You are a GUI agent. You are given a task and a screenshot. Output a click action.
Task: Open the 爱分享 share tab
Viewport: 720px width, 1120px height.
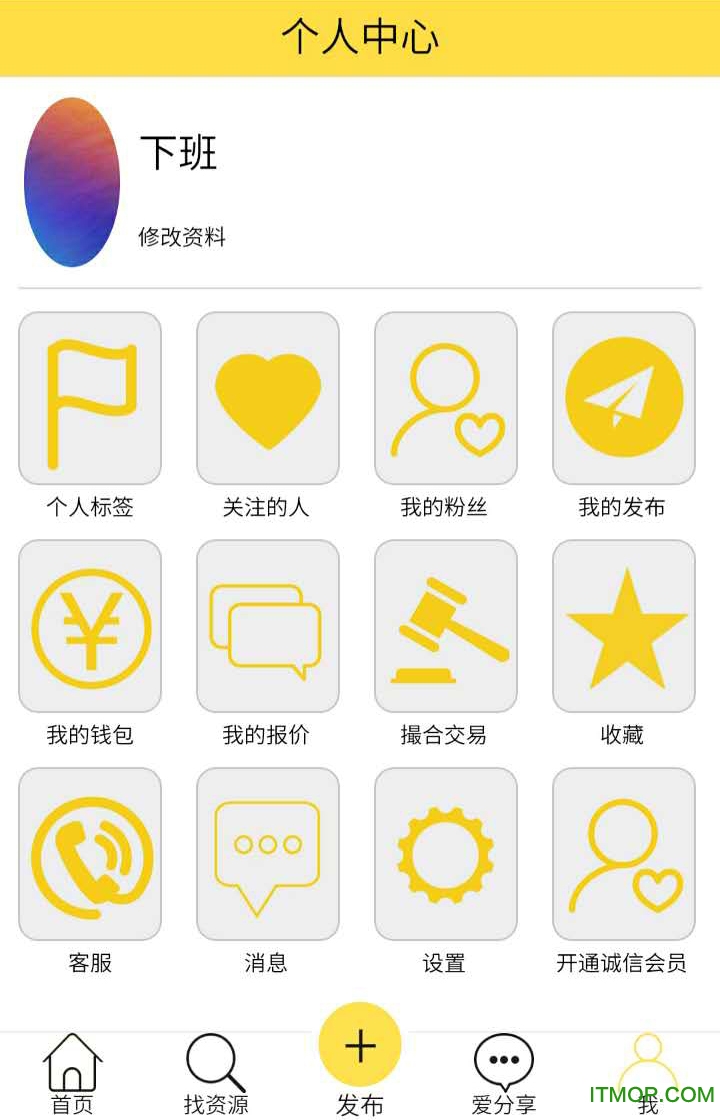click(503, 1070)
